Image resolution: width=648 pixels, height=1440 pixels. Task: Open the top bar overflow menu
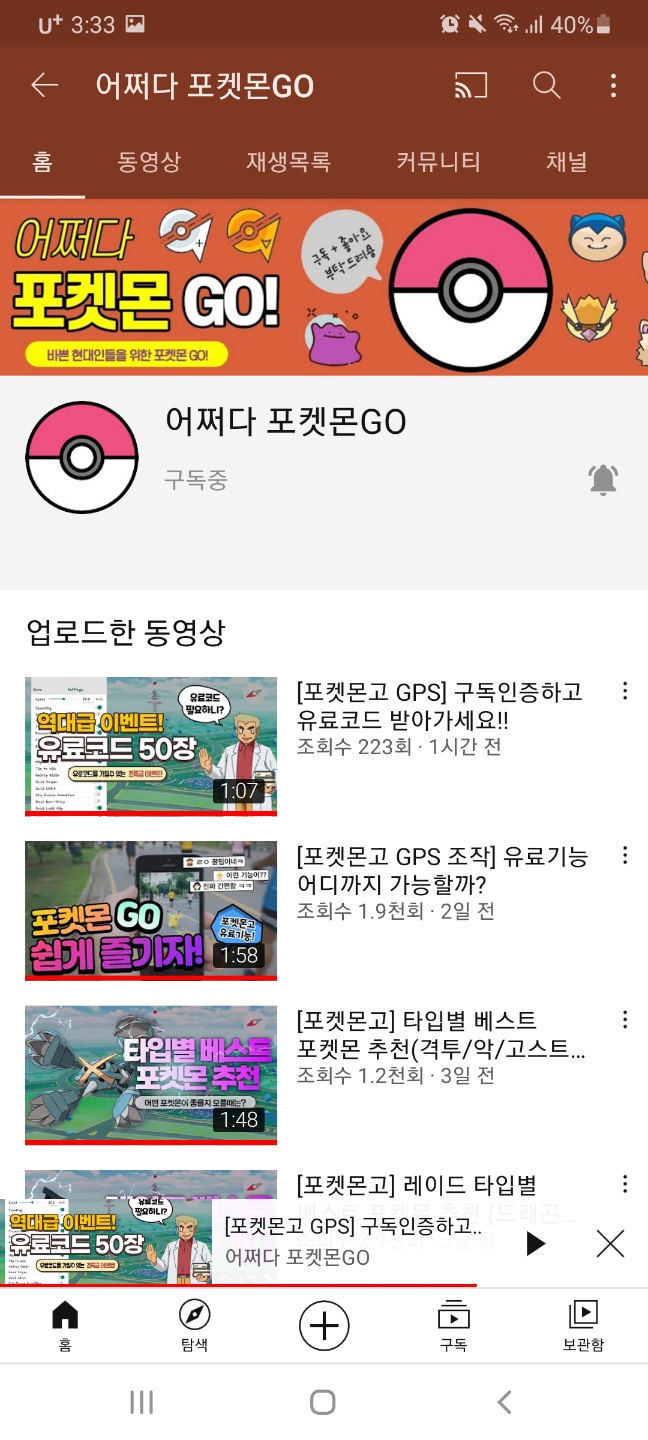614,86
